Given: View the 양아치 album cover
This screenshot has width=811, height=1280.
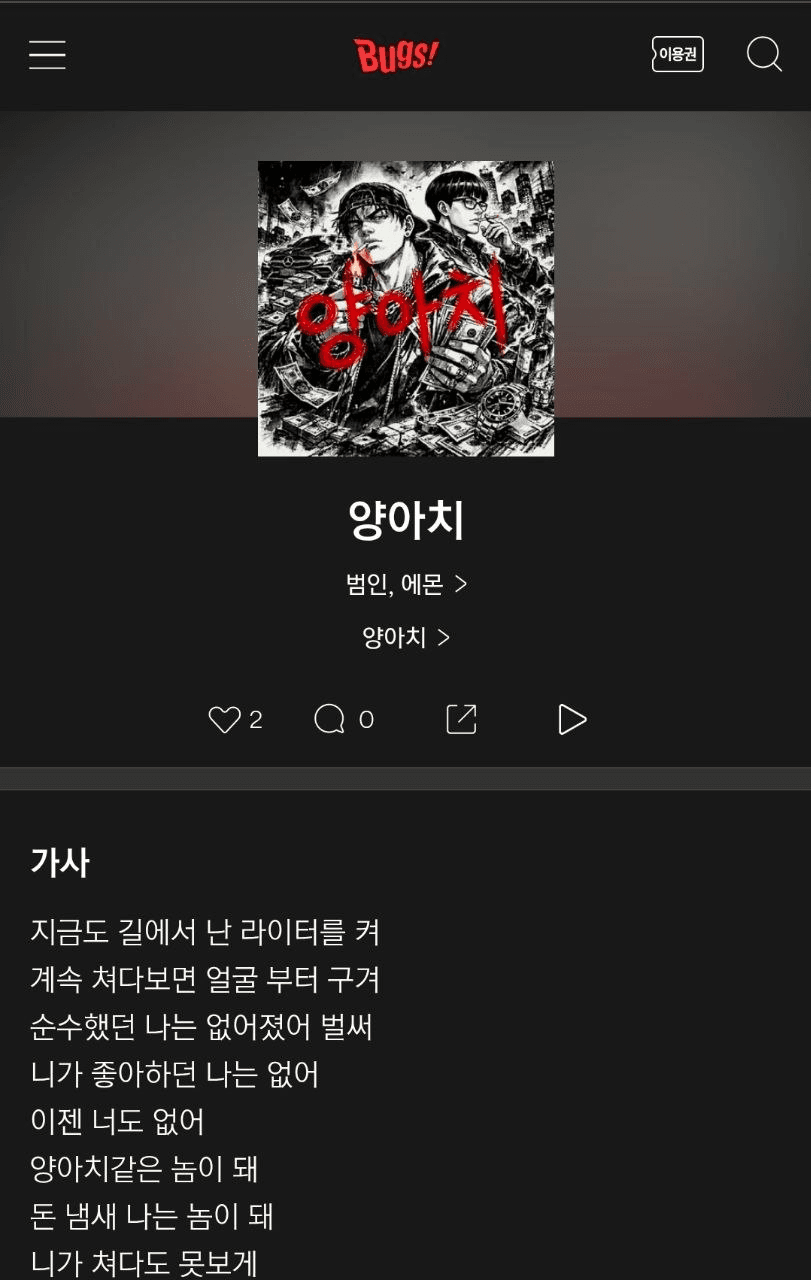Looking at the screenshot, I should tap(406, 308).
